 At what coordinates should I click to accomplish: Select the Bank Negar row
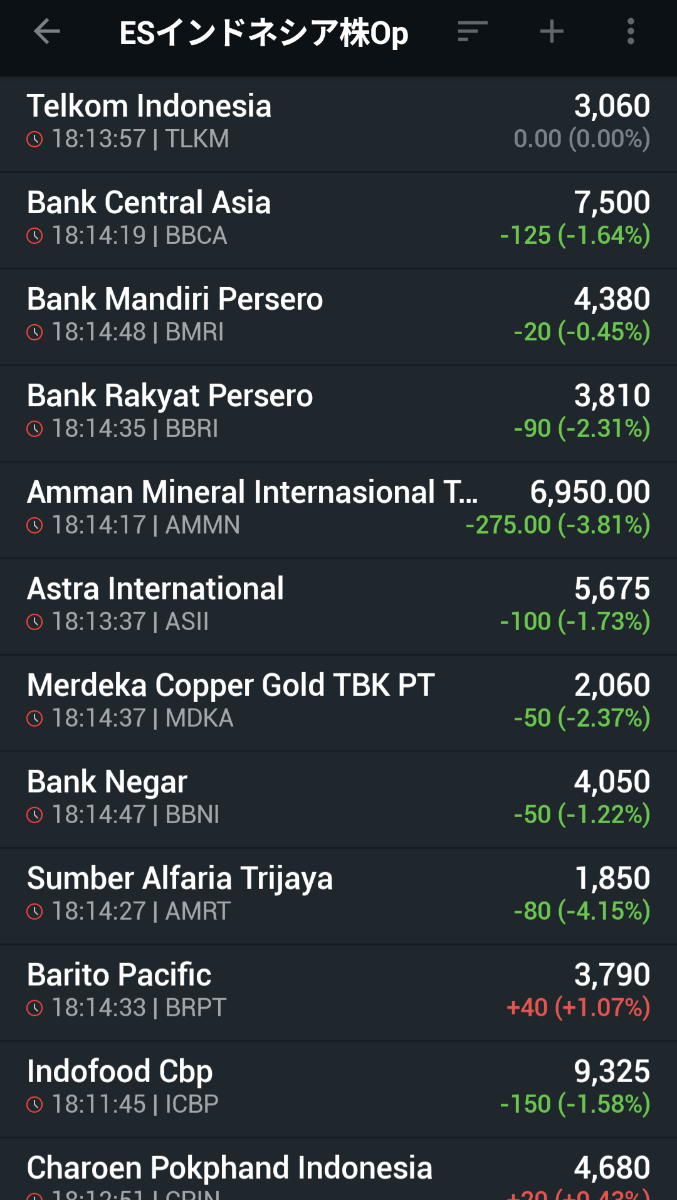point(338,798)
